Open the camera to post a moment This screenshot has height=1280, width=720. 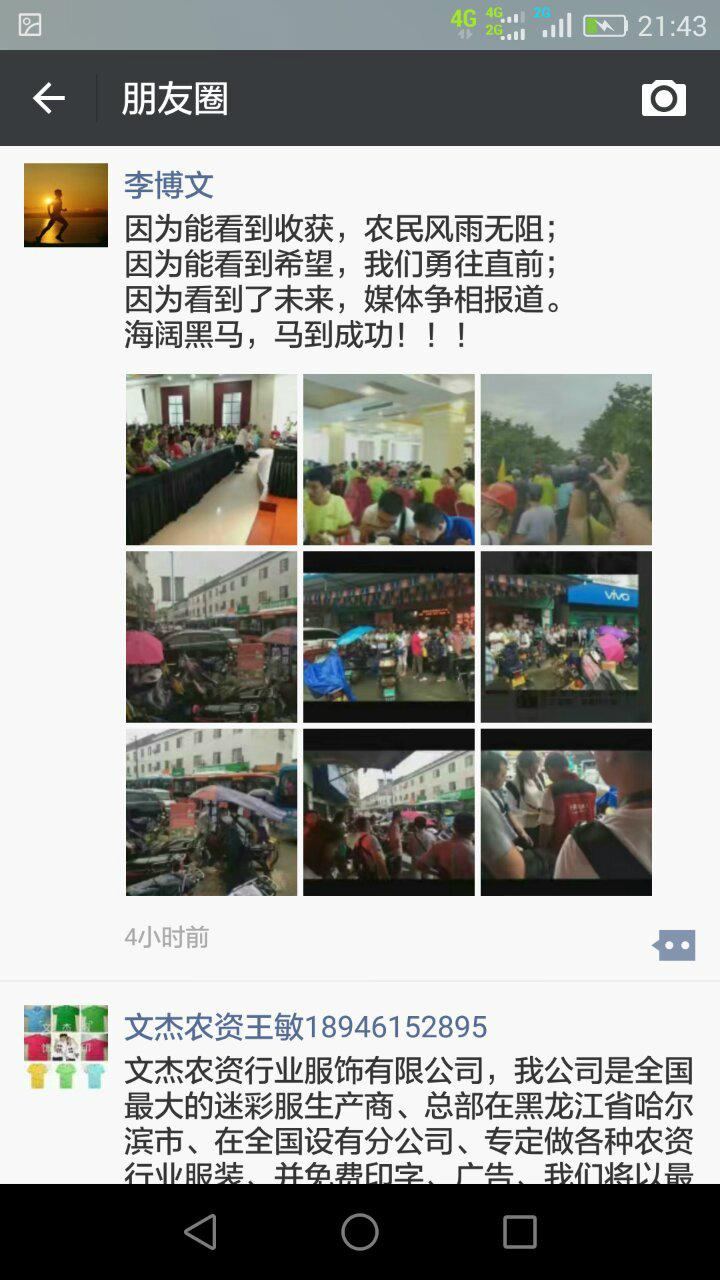663,98
